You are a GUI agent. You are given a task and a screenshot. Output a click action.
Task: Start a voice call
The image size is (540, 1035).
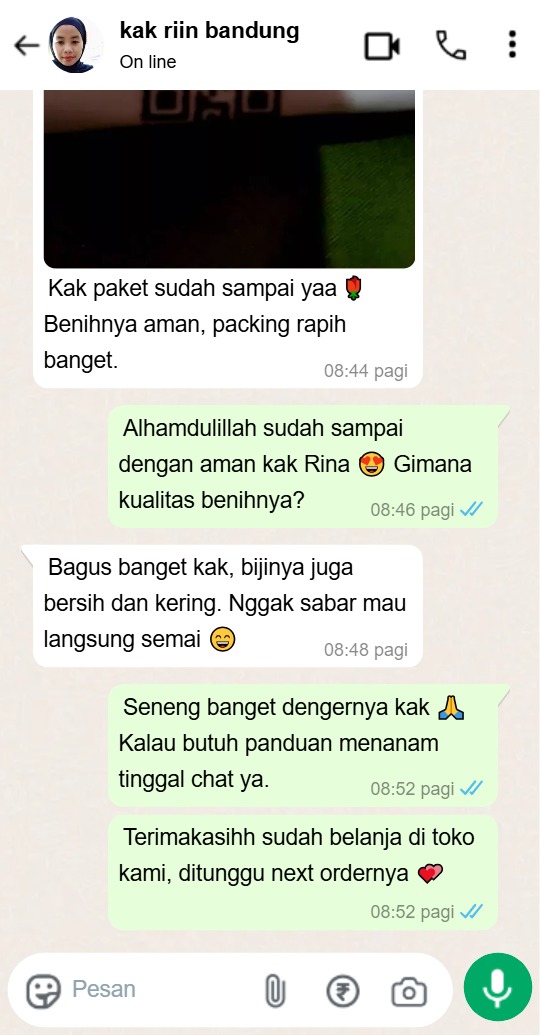tap(451, 46)
